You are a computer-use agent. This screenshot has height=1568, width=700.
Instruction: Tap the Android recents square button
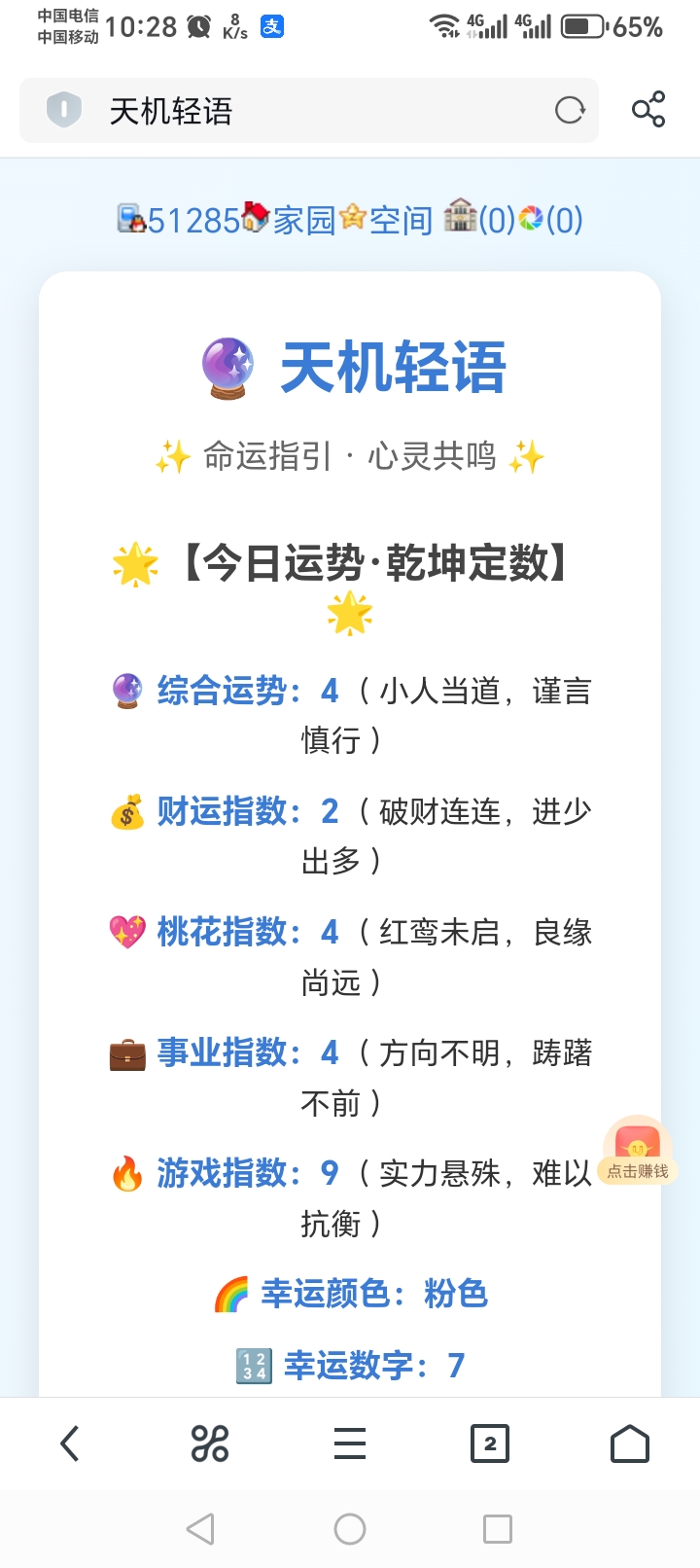tap(499, 1528)
